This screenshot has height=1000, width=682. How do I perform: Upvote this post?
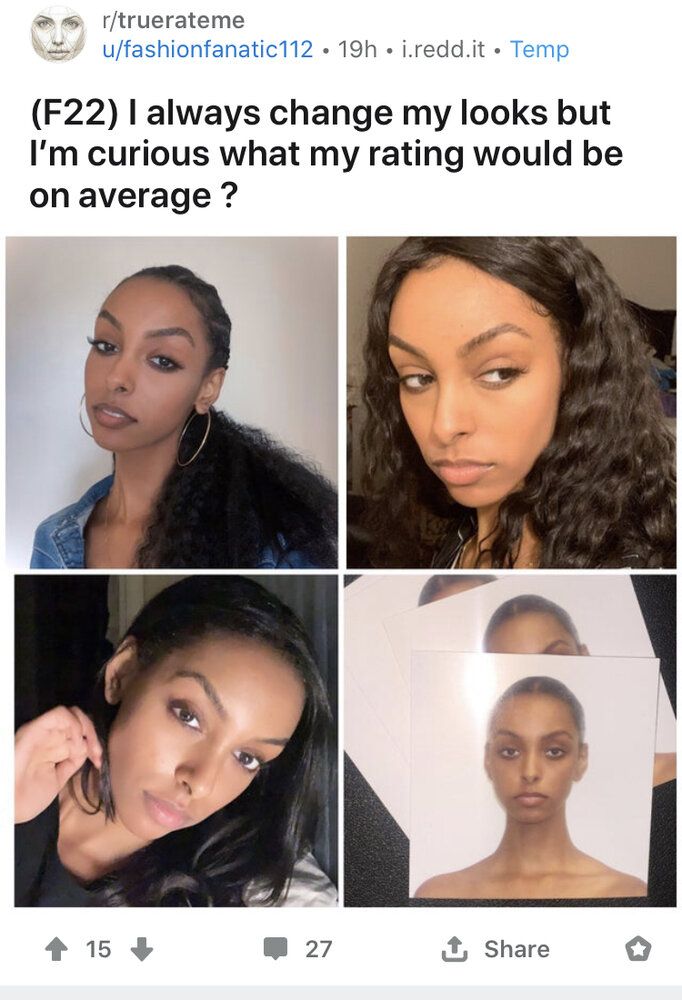click(x=58, y=948)
